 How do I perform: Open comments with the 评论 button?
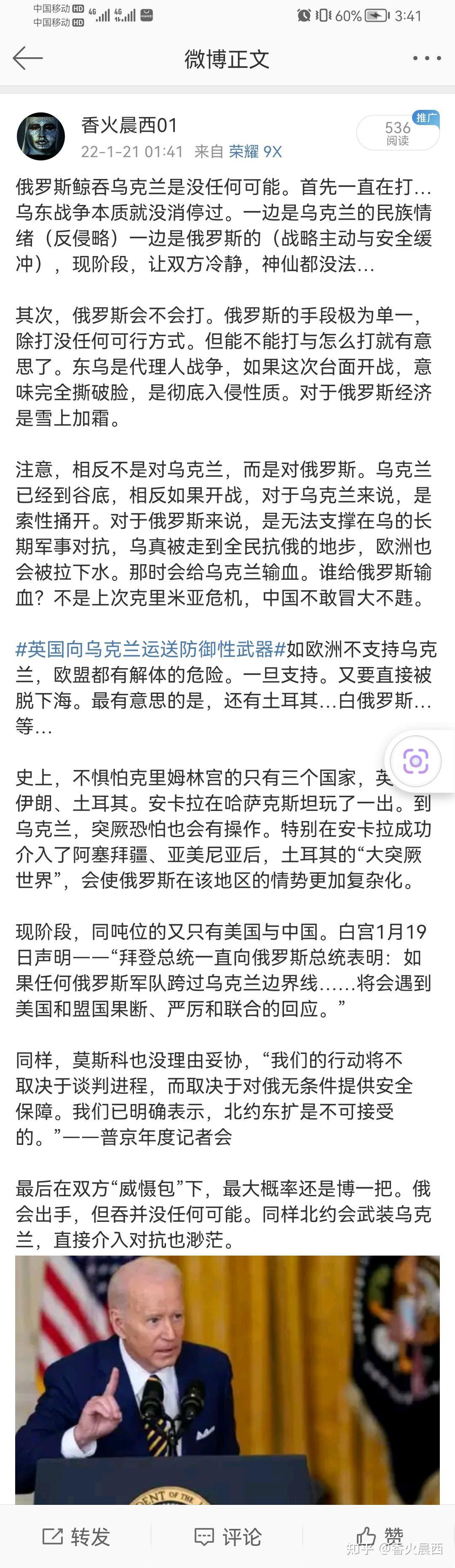(227, 1537)
